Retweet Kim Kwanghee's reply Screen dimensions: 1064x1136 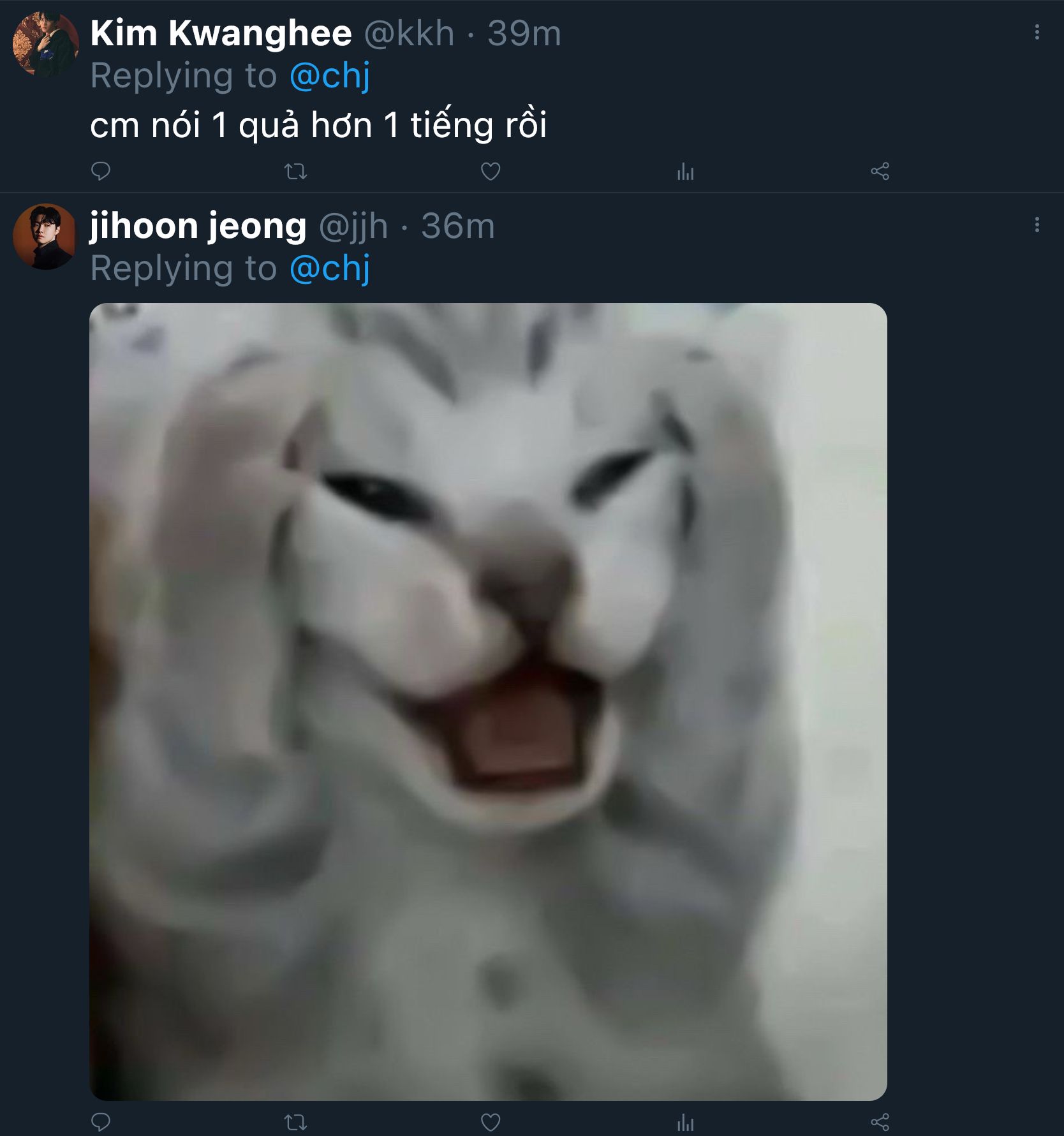pyautogui.click(x=295, y=171)
